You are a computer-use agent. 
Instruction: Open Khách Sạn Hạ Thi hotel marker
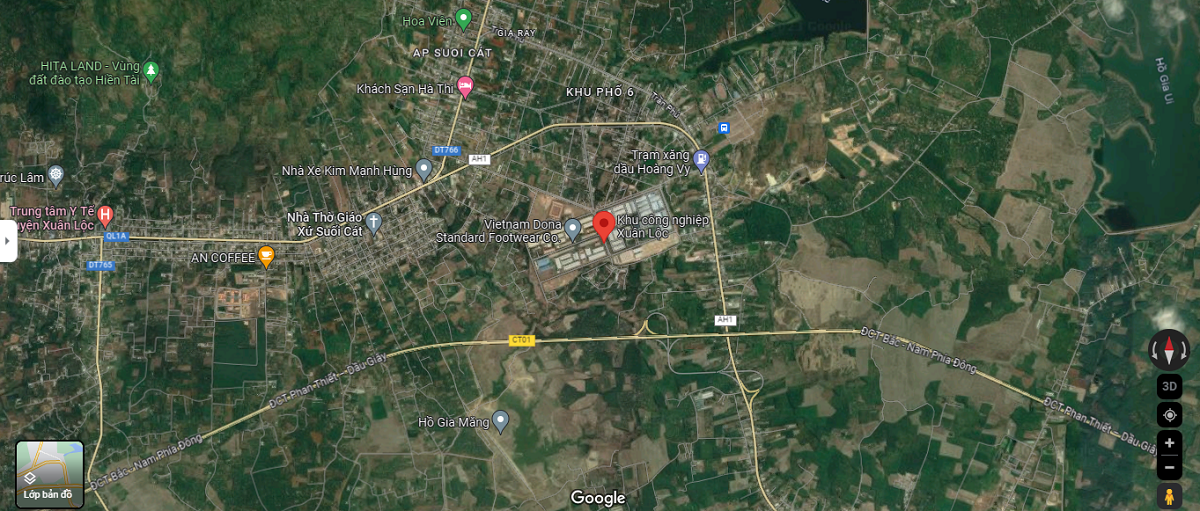click(465, 88)
